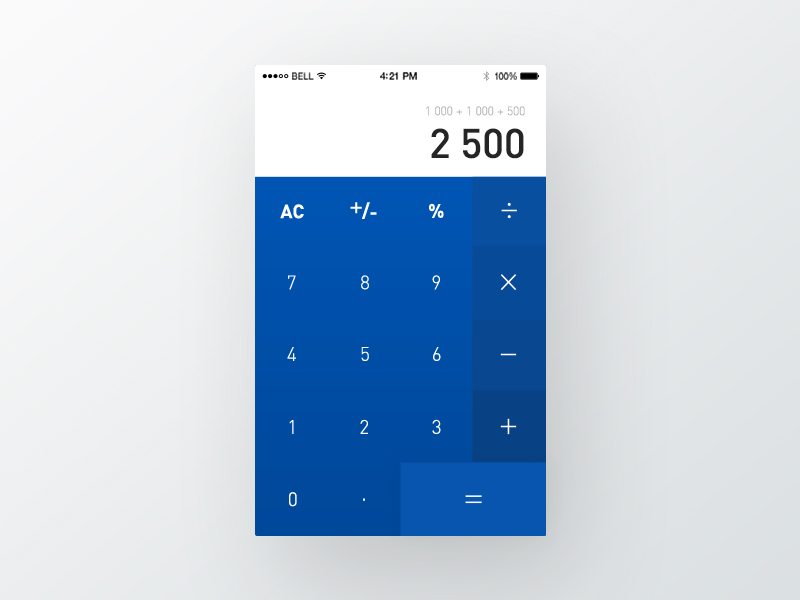Choose the multiply operator

click(x=509, y=283)
